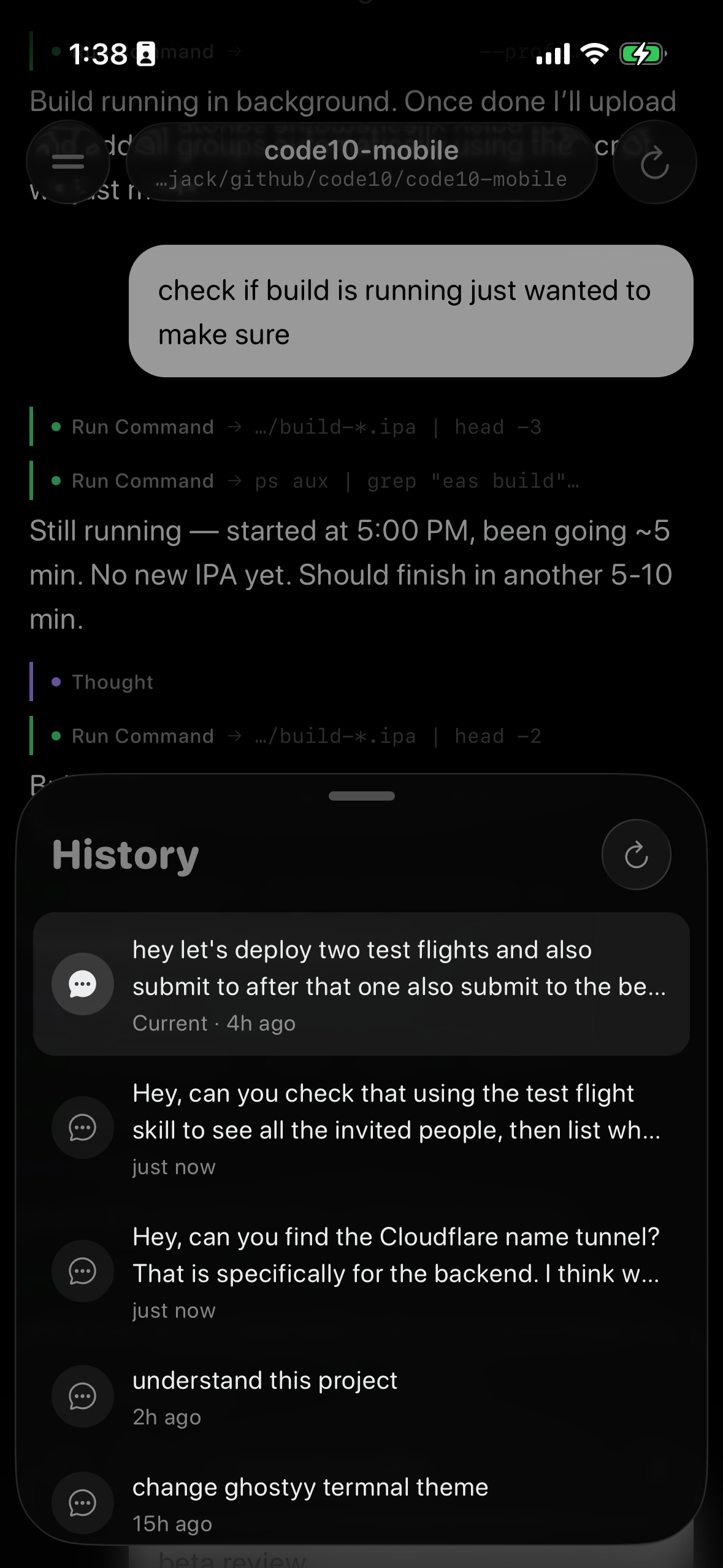
Task: Open the hamburger menu
Action: 68,162
